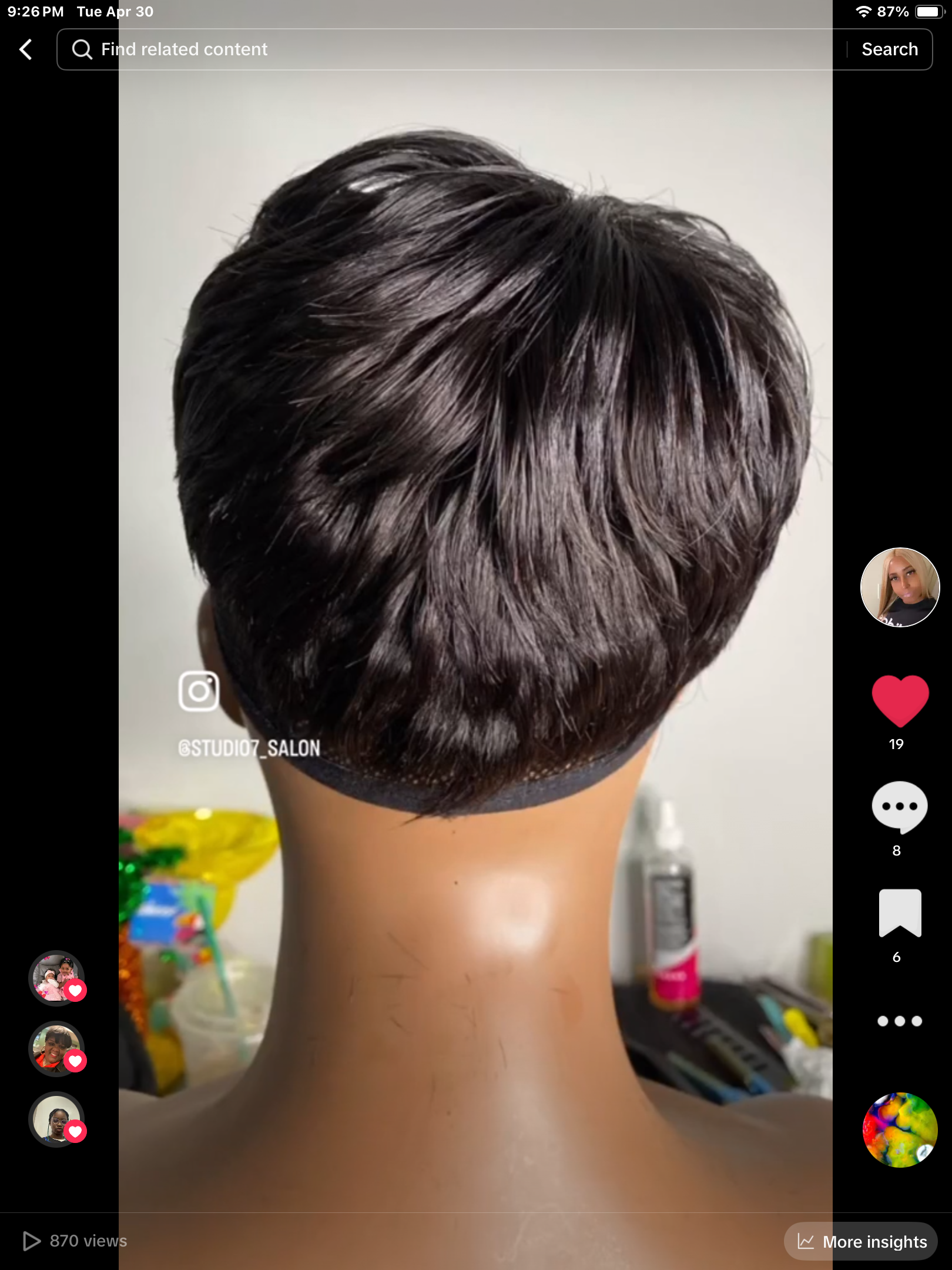Open the creator's profile picture
This screenshot has width=952, height=1270.
pos(899,587)
